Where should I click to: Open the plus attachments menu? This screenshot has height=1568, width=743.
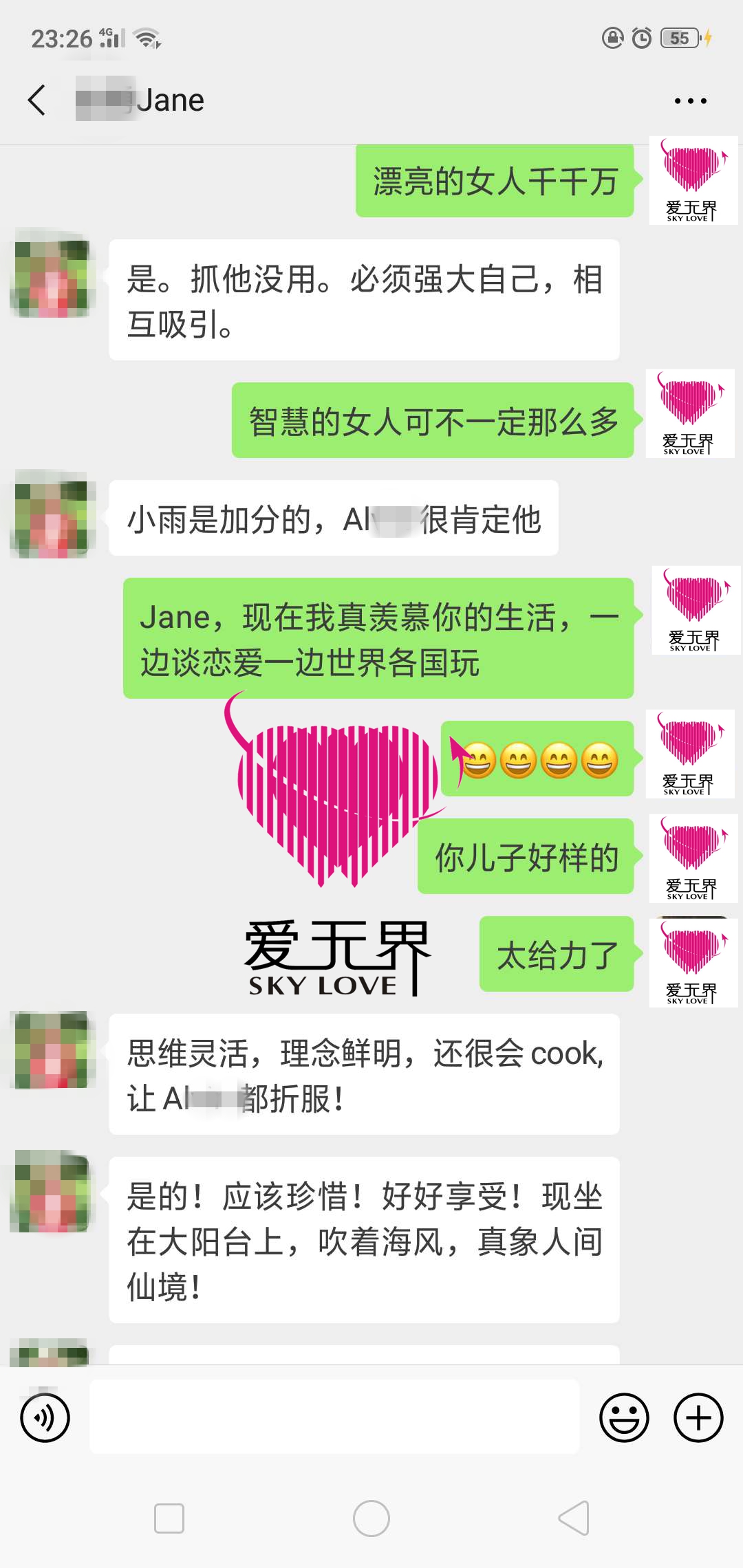(x=698, y=1417)
